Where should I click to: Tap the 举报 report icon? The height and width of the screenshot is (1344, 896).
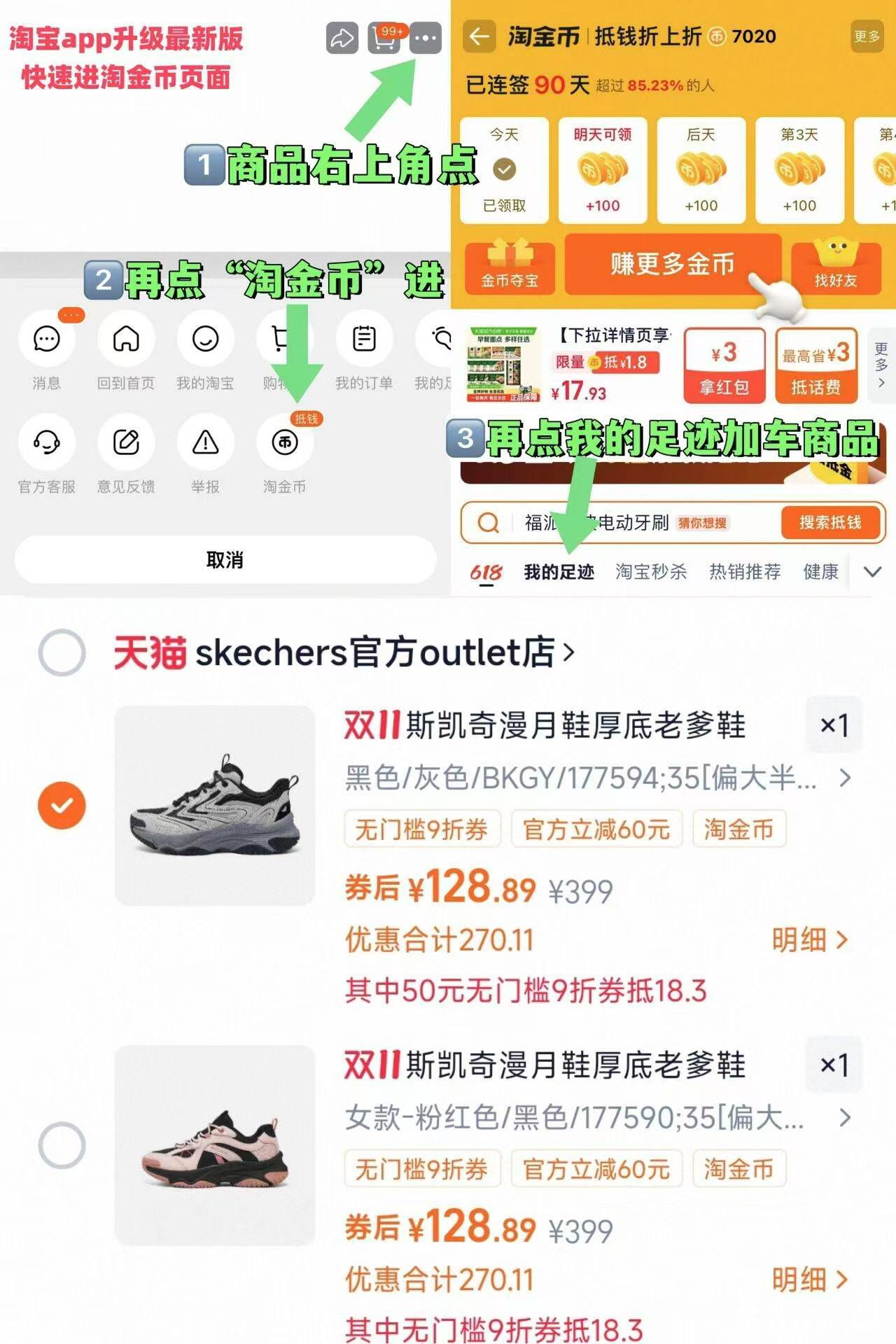204,443
